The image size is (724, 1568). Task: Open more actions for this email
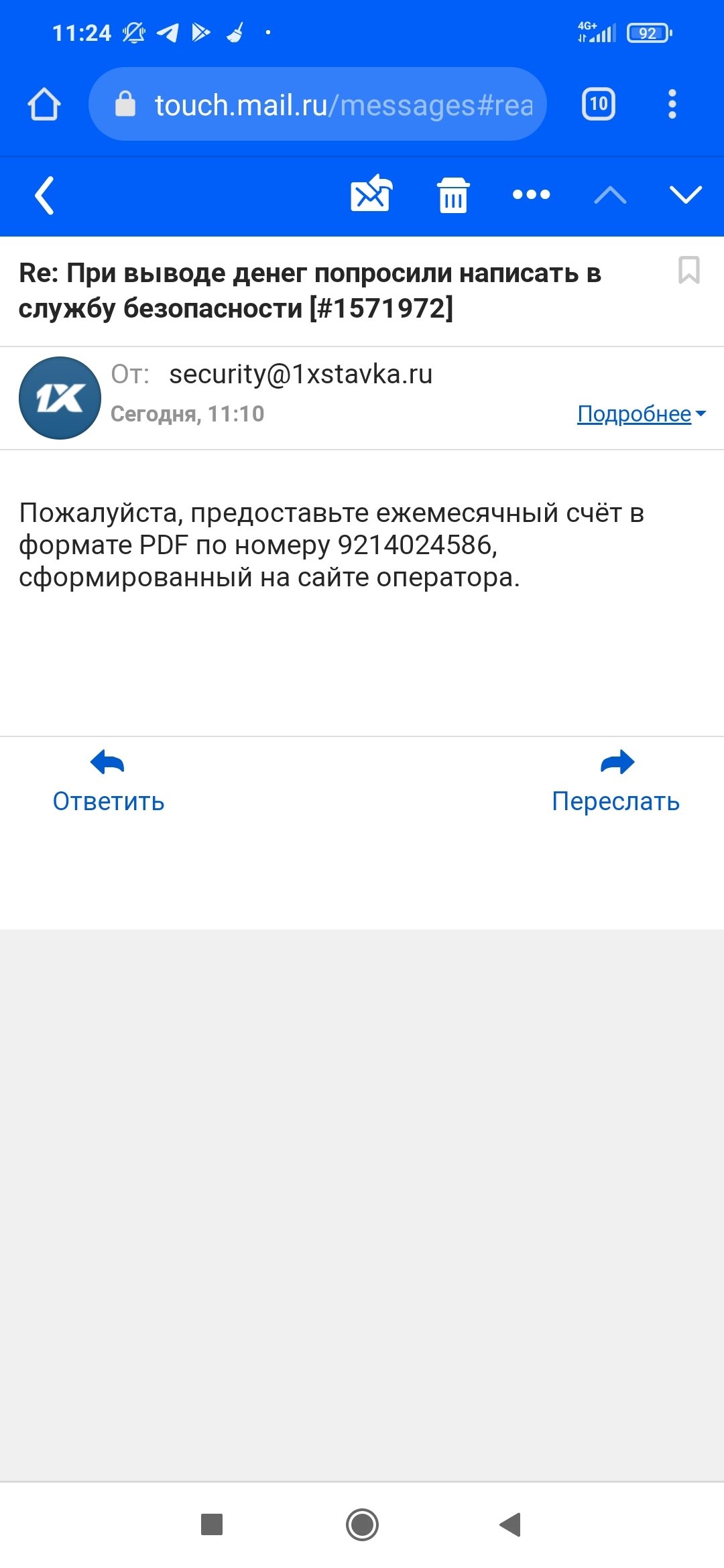(x=531, y=195)
